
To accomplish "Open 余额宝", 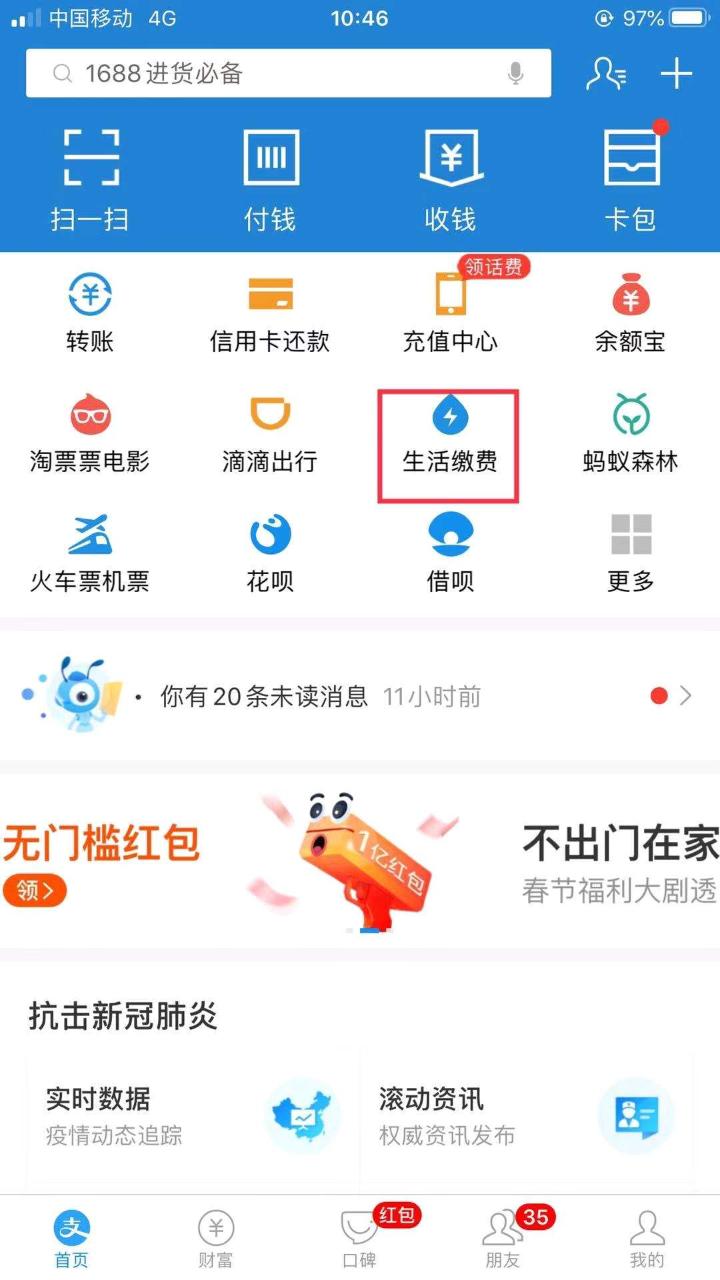I will [630, 313].
